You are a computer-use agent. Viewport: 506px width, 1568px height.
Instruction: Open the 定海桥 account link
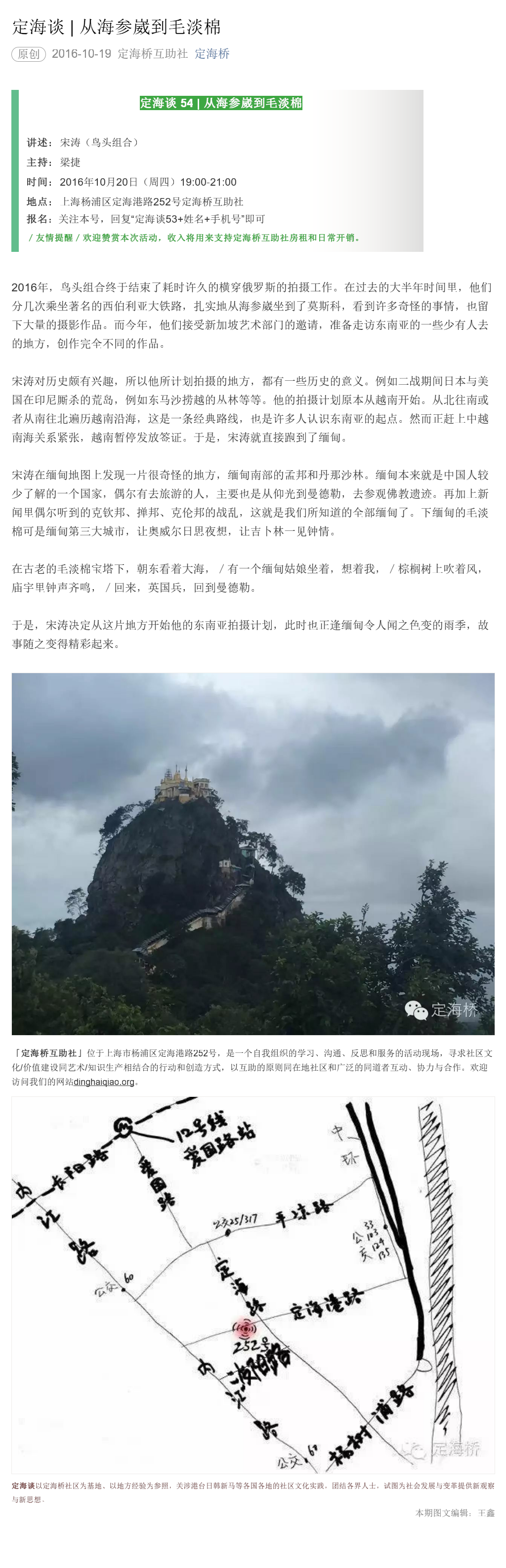pos(212,53)
